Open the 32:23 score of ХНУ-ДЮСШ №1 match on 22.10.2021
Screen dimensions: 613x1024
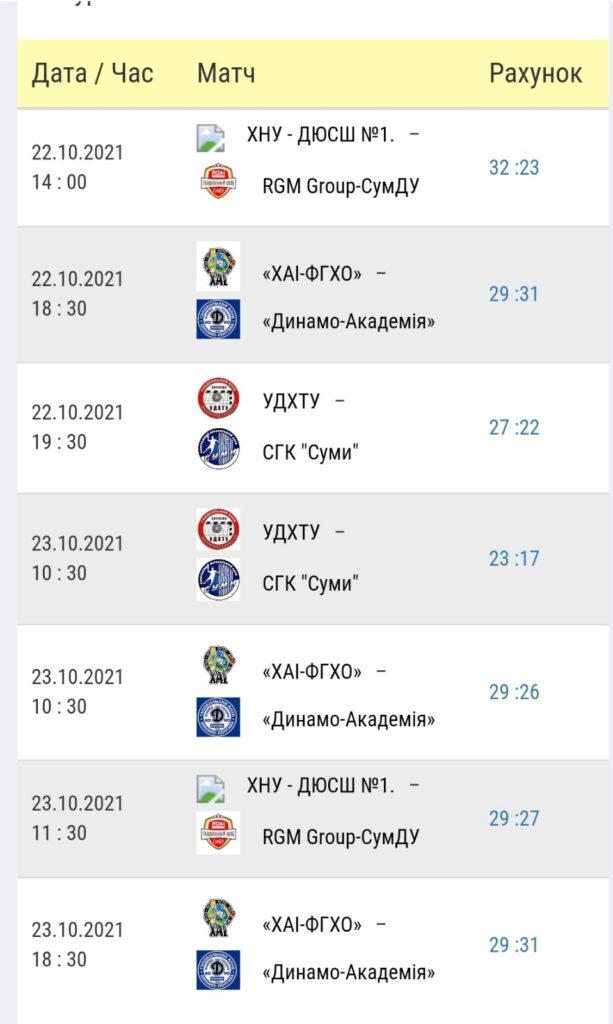(514, 167)
